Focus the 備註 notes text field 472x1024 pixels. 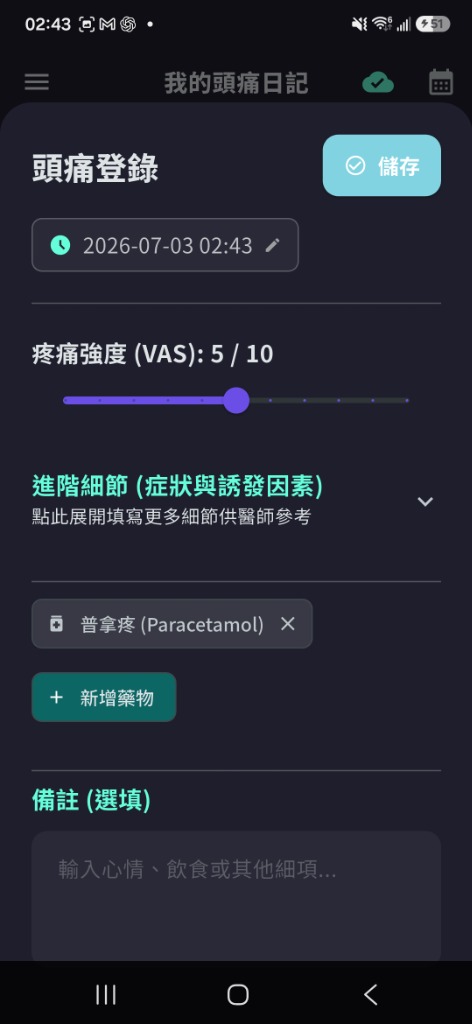tap(236, 895)
